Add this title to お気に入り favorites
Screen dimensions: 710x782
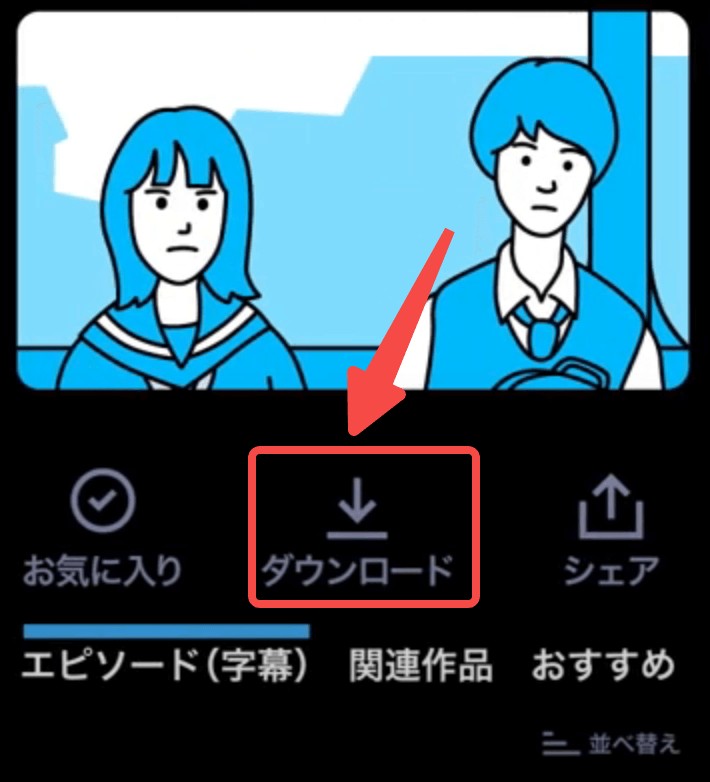(103, 528)
